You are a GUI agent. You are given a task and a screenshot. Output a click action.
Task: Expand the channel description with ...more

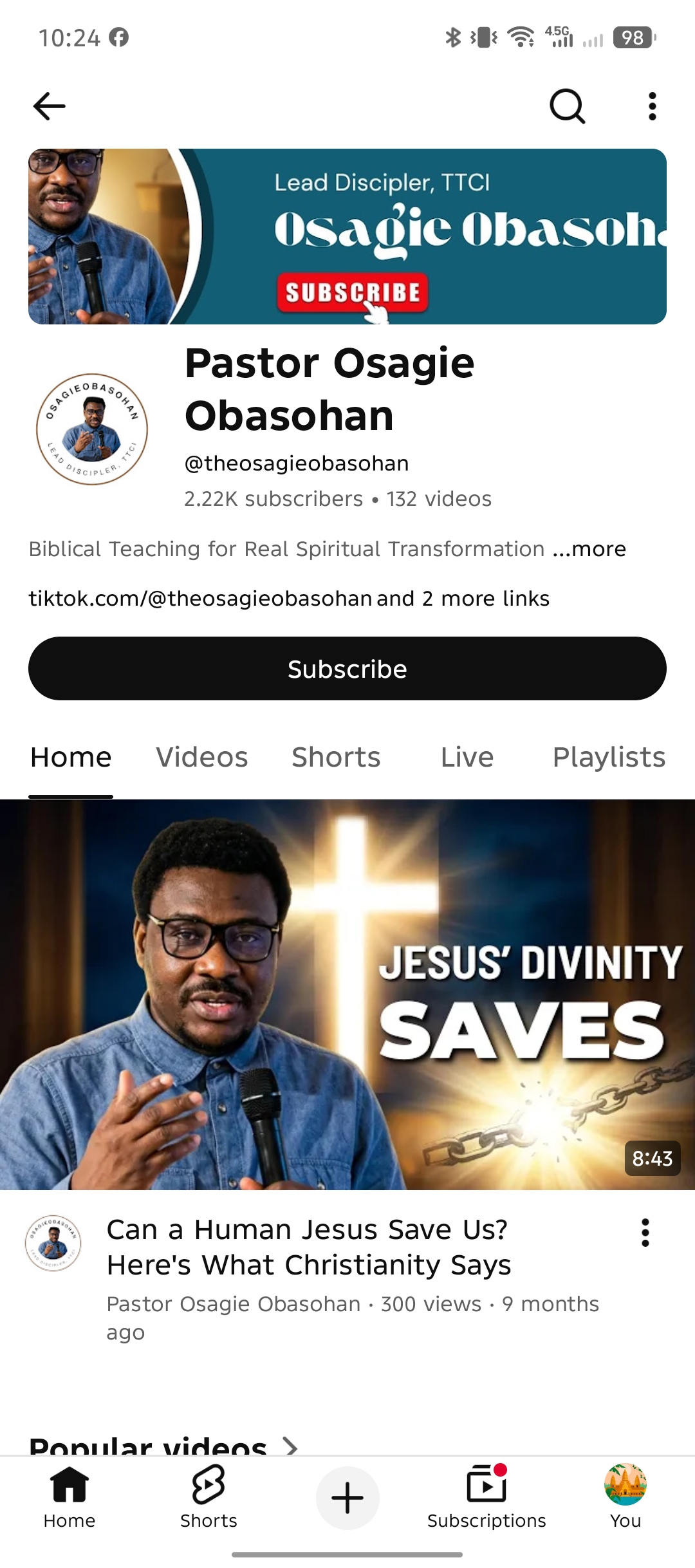tap(589, 549)
